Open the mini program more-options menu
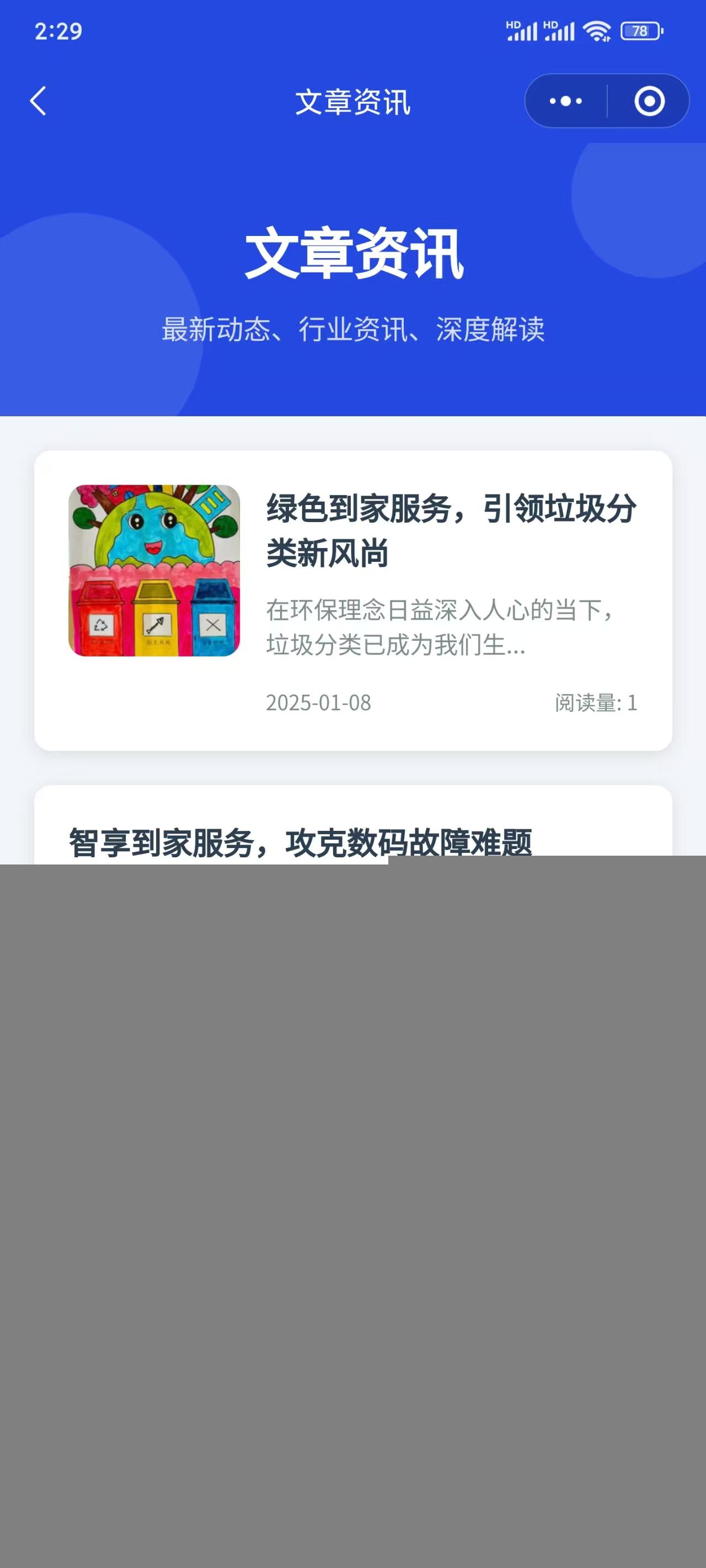Screen dimensions: 706x1568 pos(566,101)
